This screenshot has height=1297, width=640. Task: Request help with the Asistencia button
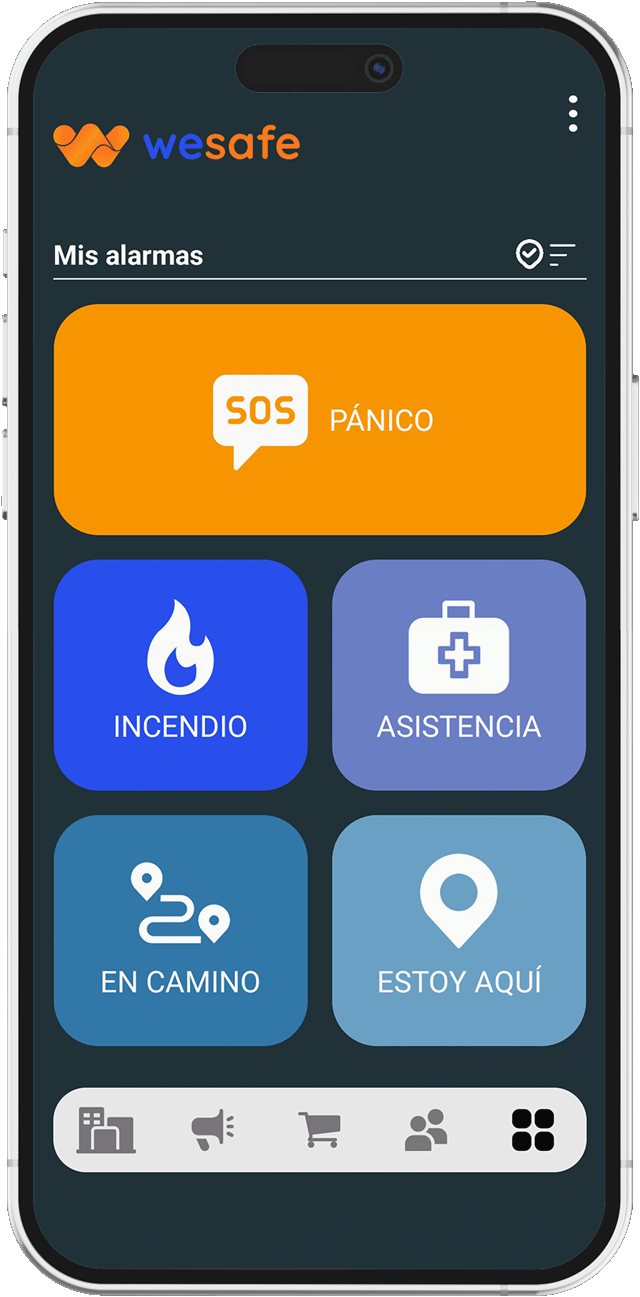pyautogui.click(x=459, y=675)
